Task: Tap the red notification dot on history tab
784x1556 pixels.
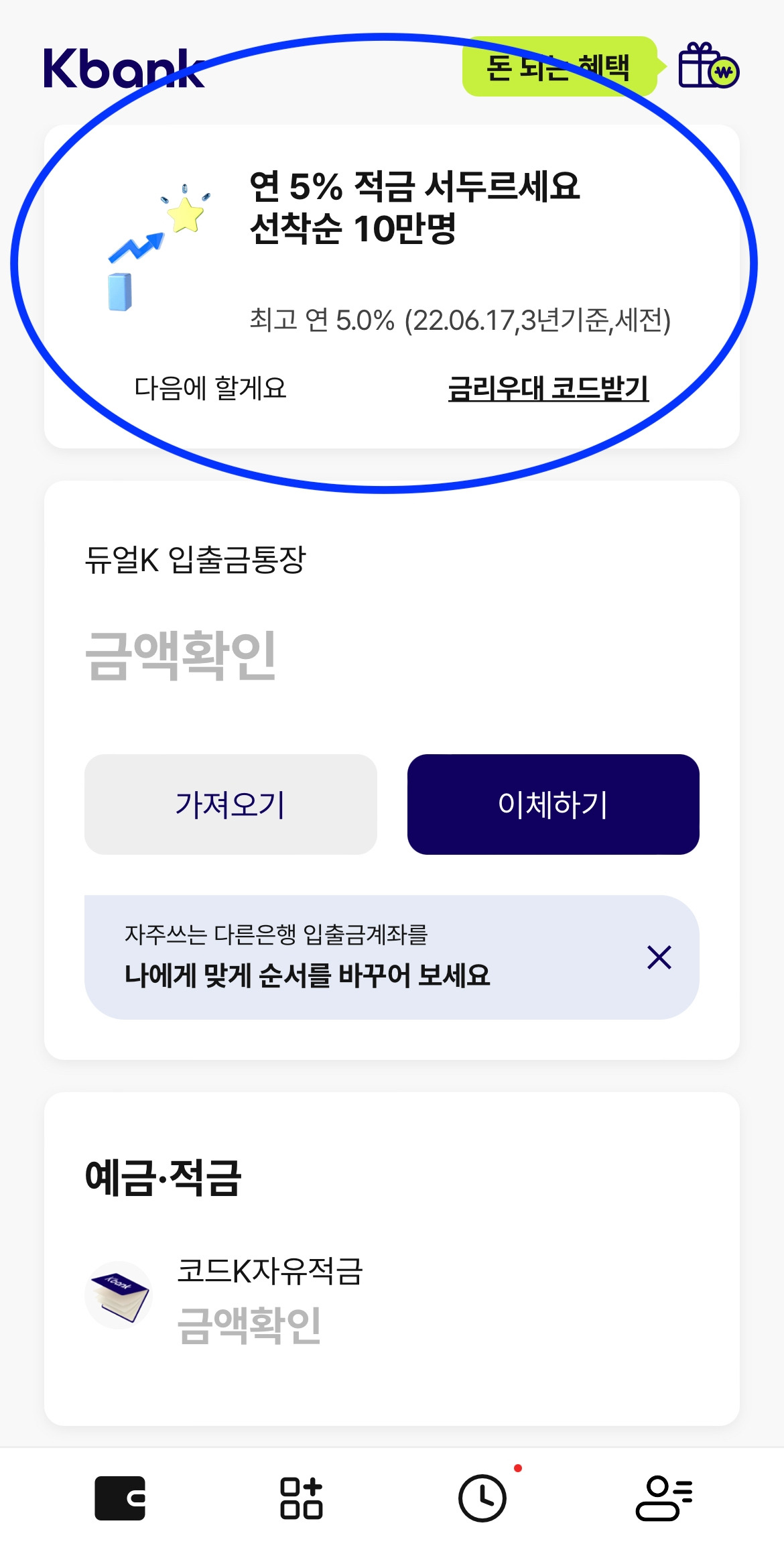Action: (x=516, y=1467)
